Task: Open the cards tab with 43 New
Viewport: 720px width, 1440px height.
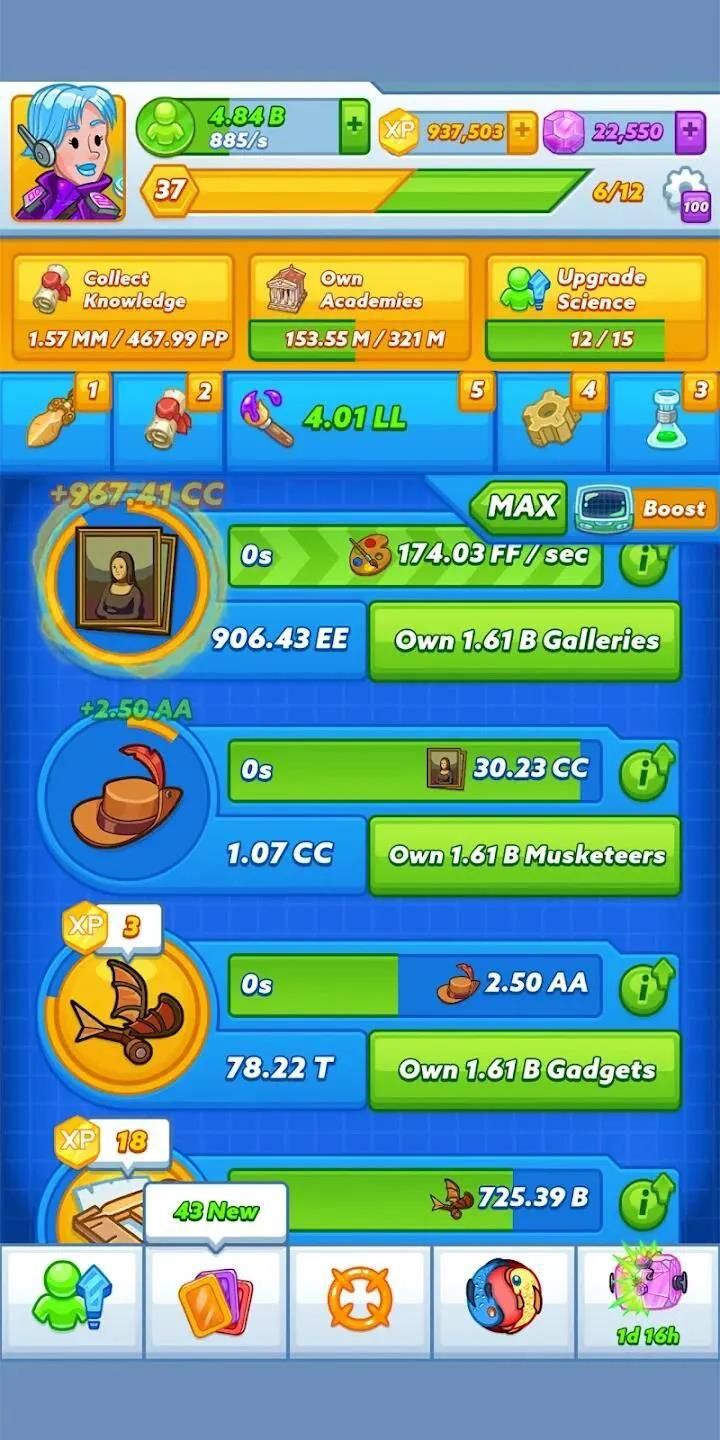Action: [x=216, y=1301]
